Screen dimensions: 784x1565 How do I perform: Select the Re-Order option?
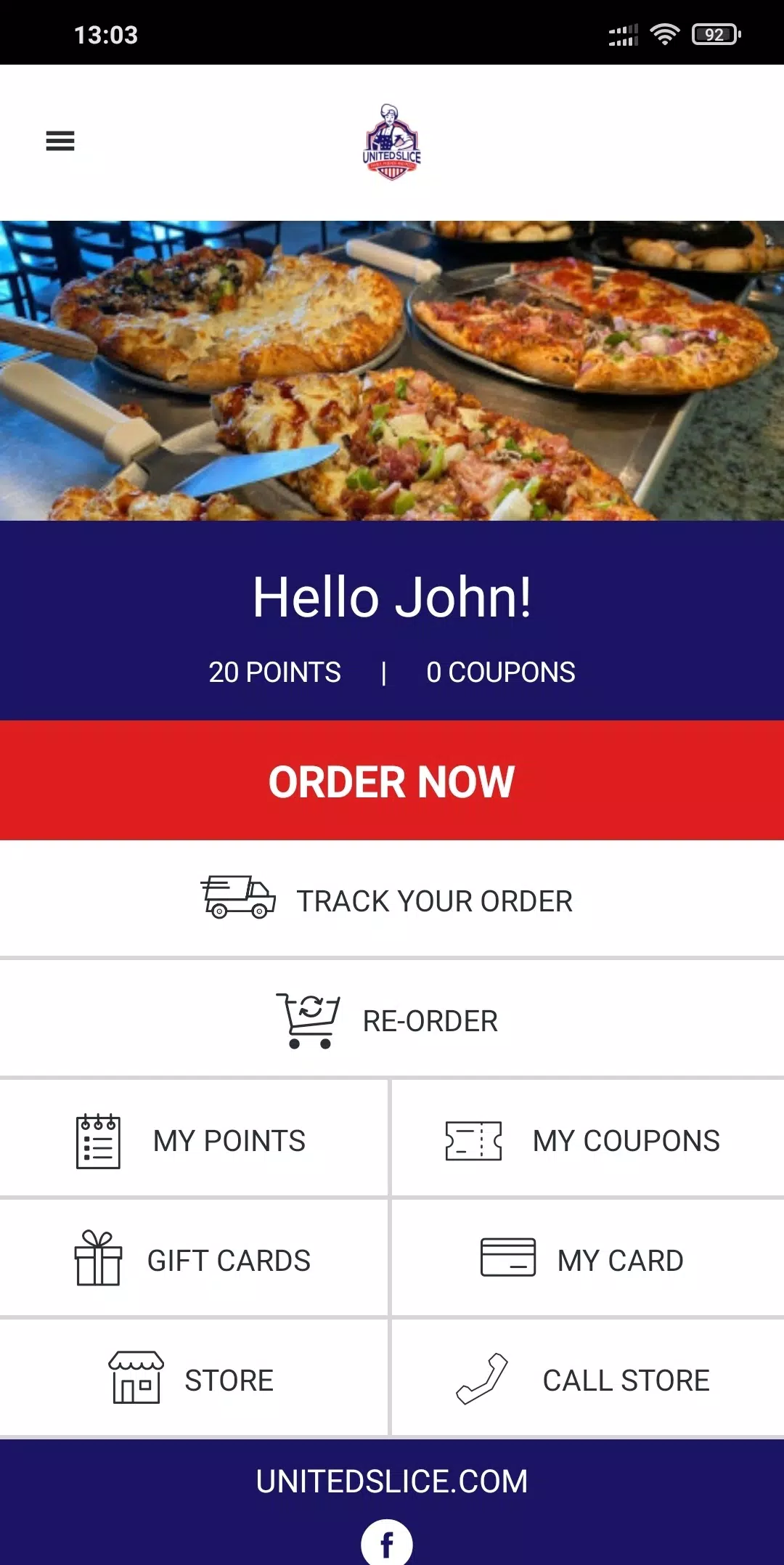(x=392, y=1019)
